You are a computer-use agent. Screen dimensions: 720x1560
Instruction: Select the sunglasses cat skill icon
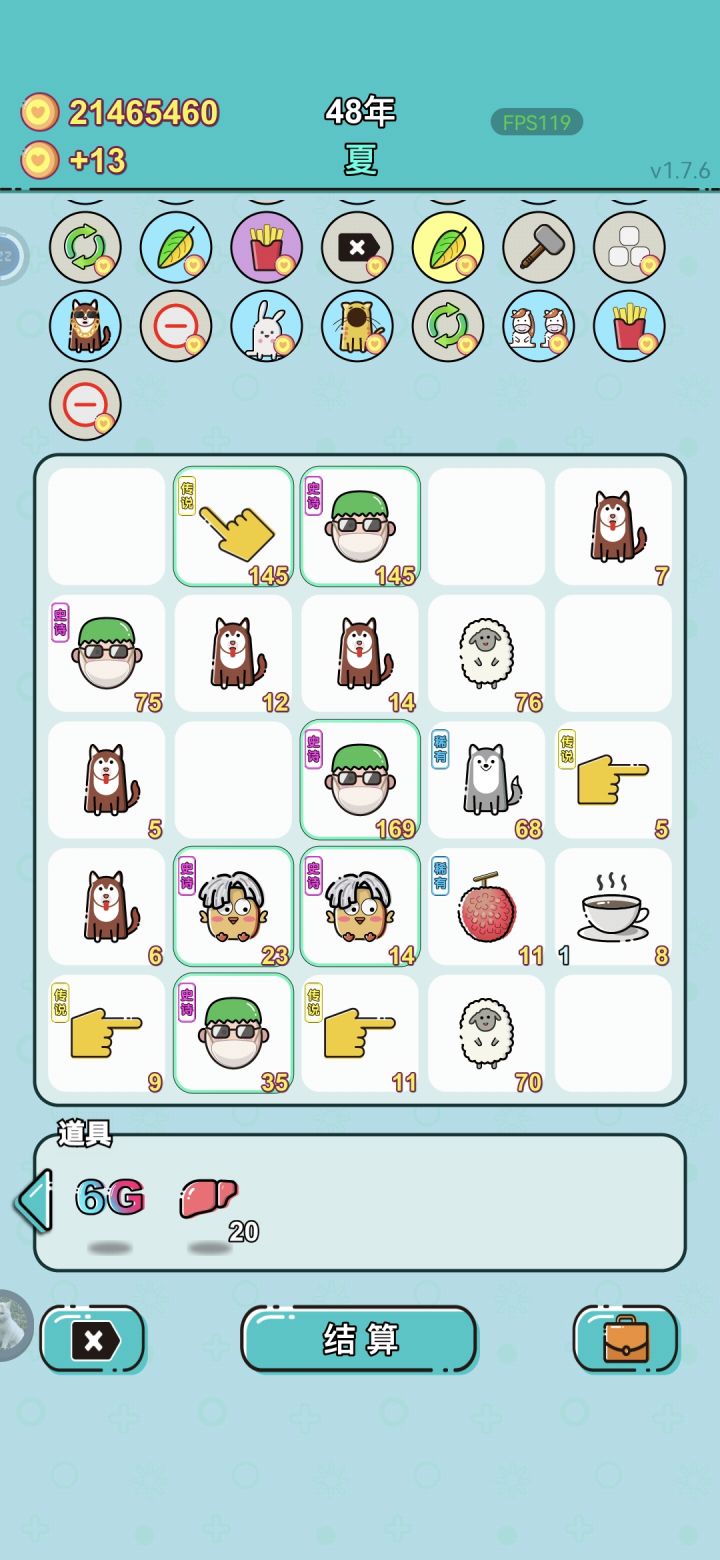click(x=84, y=326)
